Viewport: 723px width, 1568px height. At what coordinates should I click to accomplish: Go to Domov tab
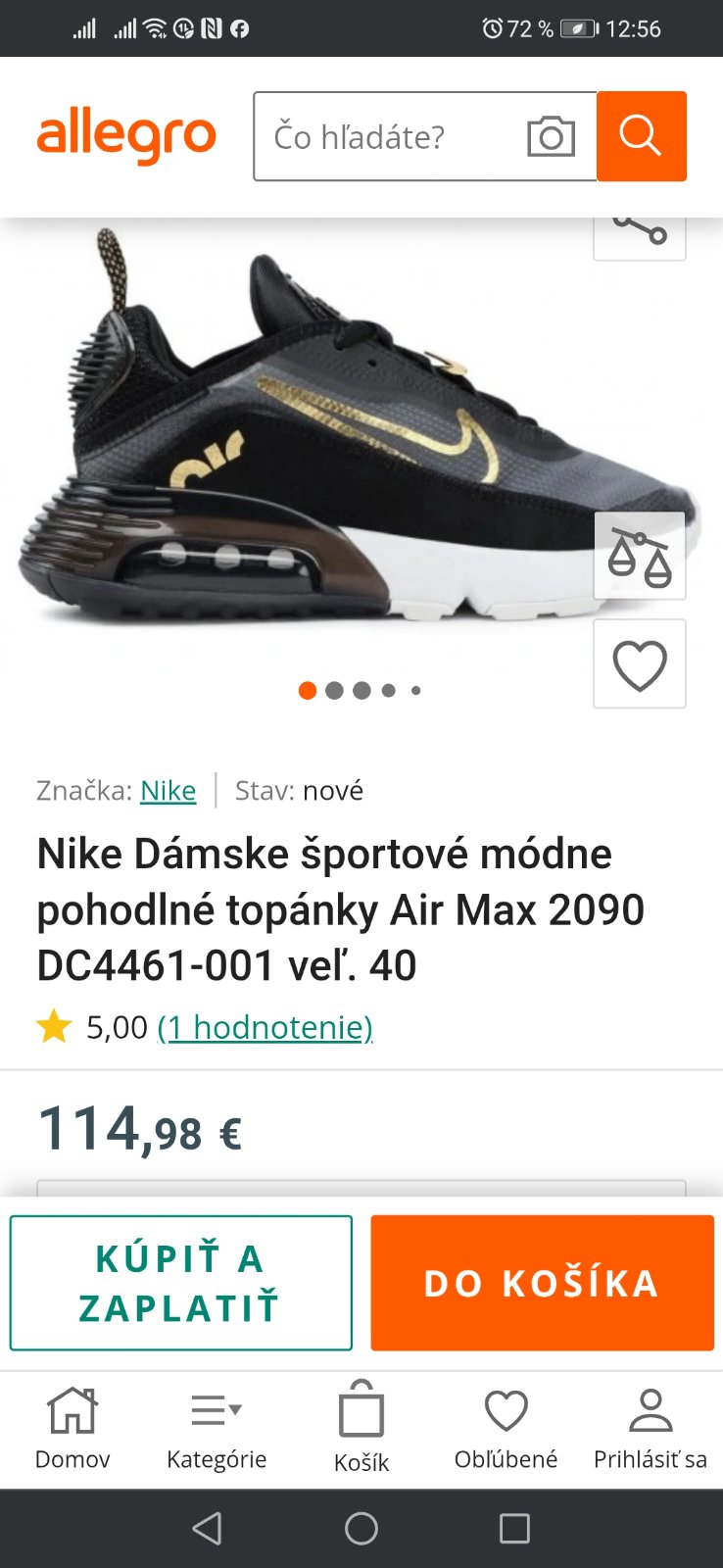pyautogui.click(x=72, y=1429)
